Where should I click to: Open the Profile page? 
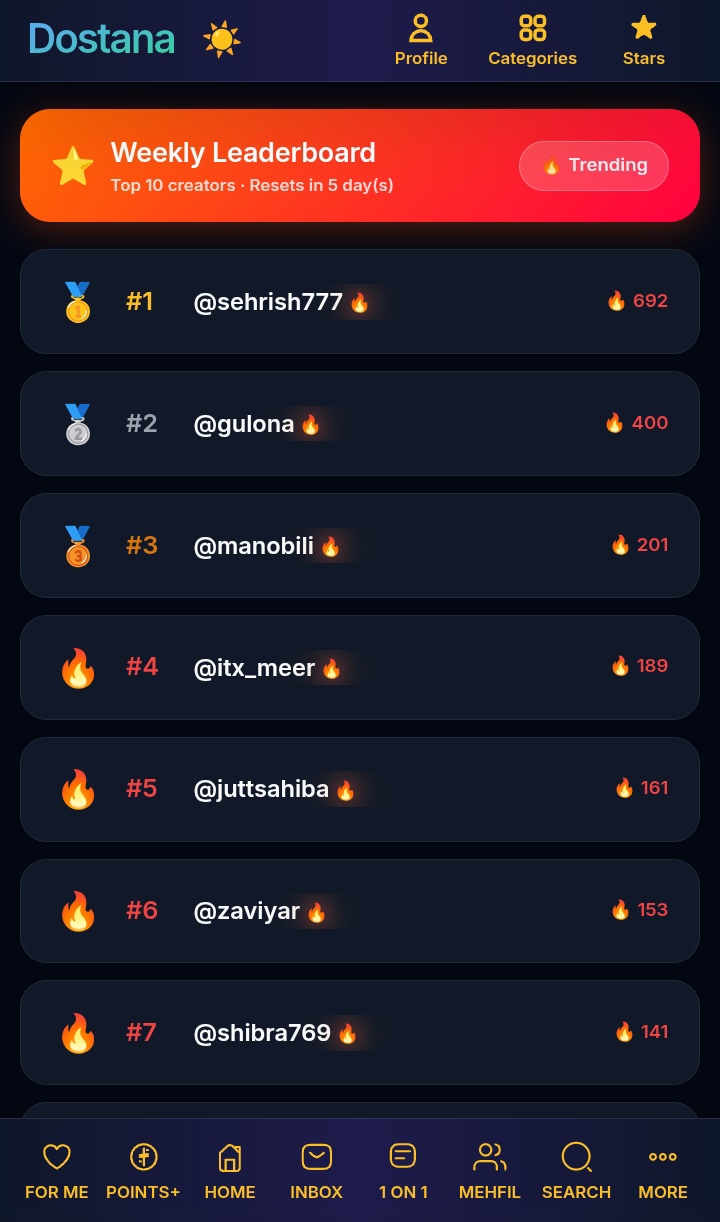point(421,40)
